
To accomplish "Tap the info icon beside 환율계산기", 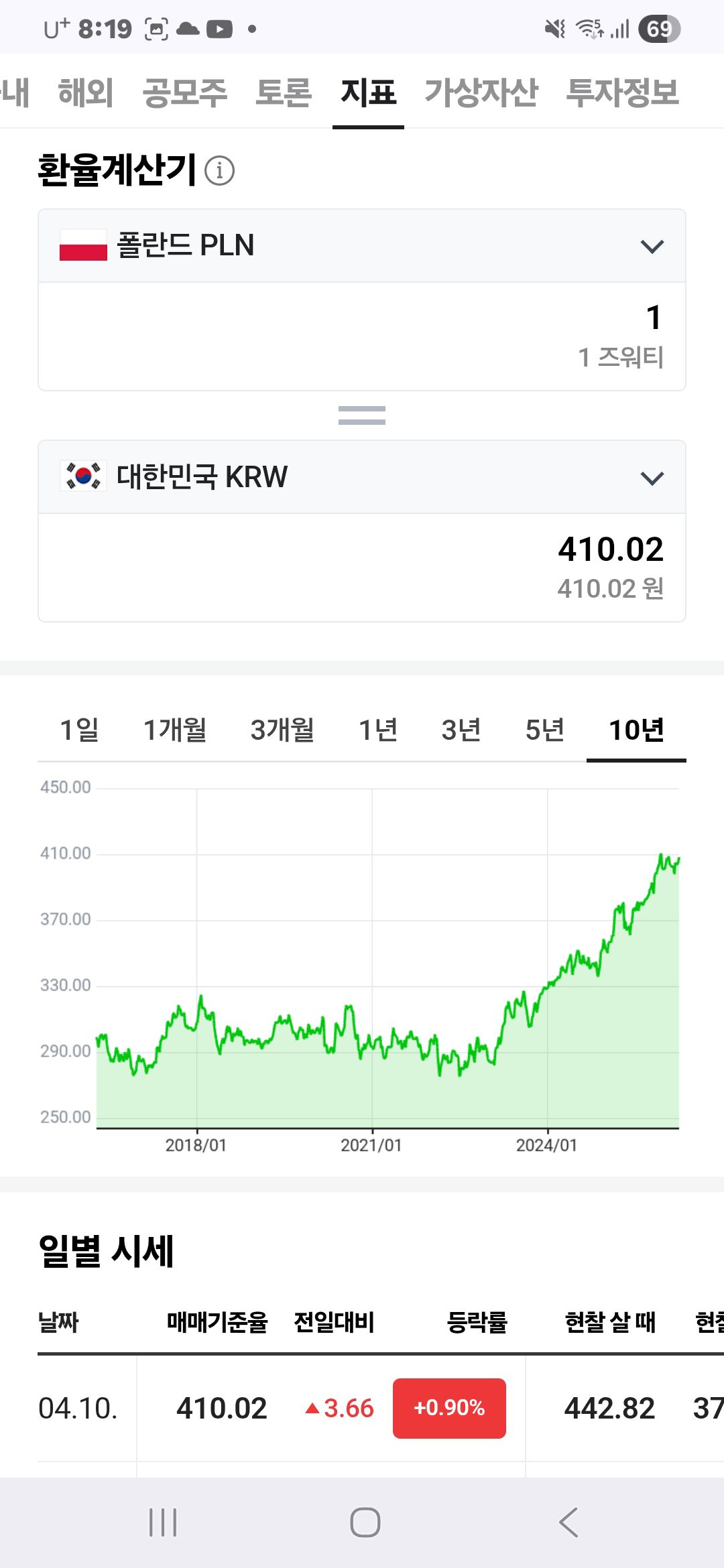I will pos(219,170).
